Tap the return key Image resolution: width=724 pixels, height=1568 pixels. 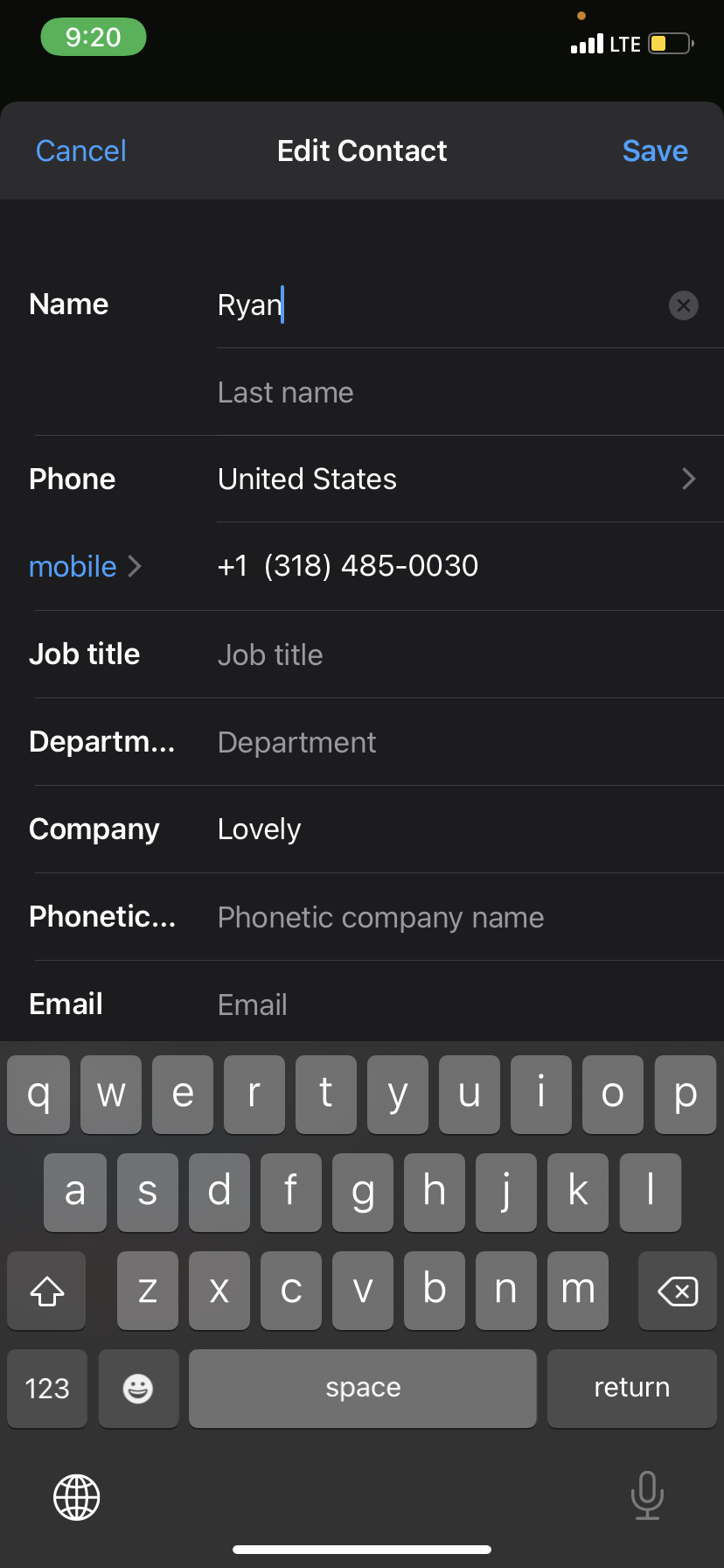632,1389
